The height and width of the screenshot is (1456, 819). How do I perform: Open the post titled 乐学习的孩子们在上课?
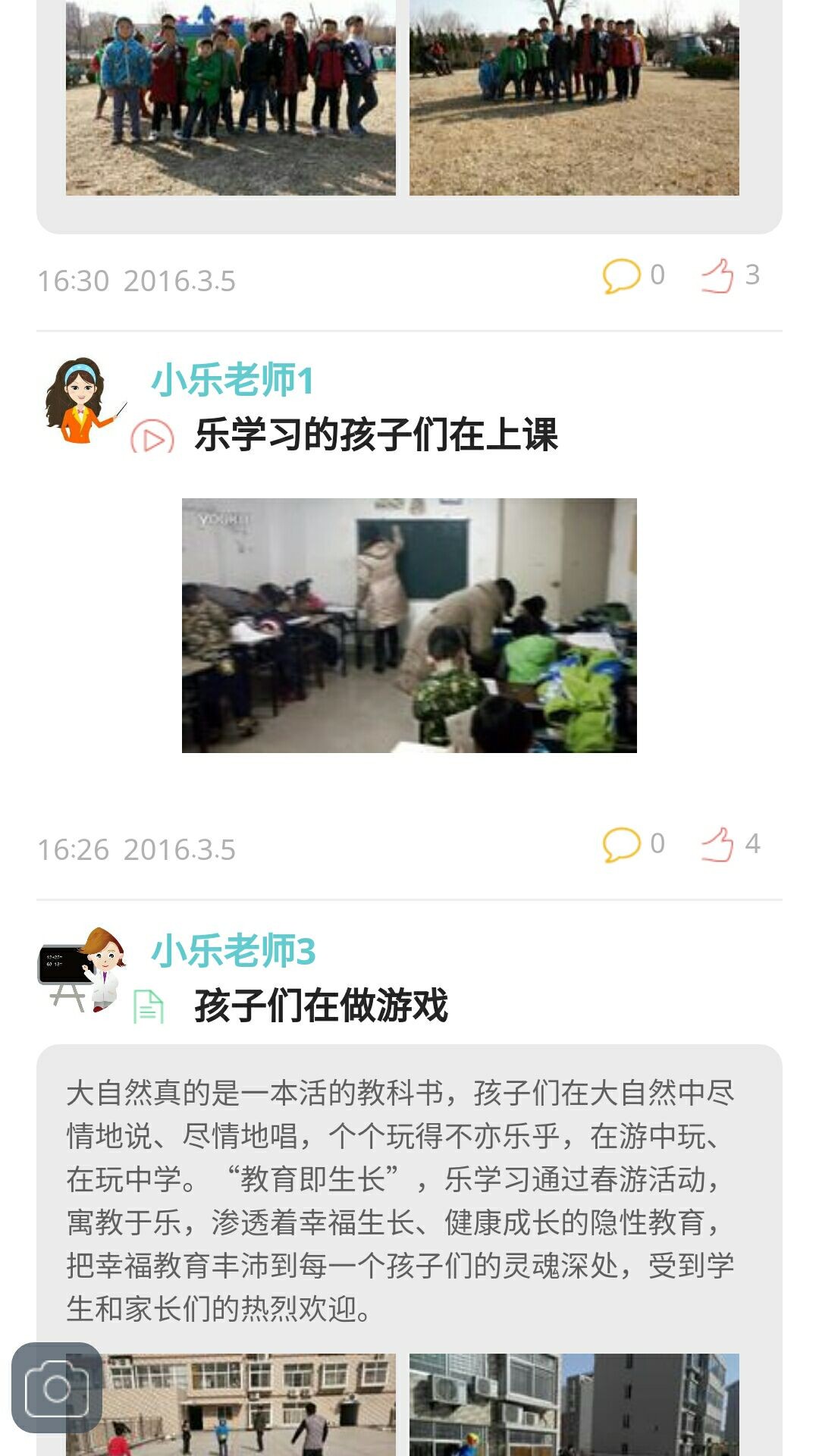point(376,435)
